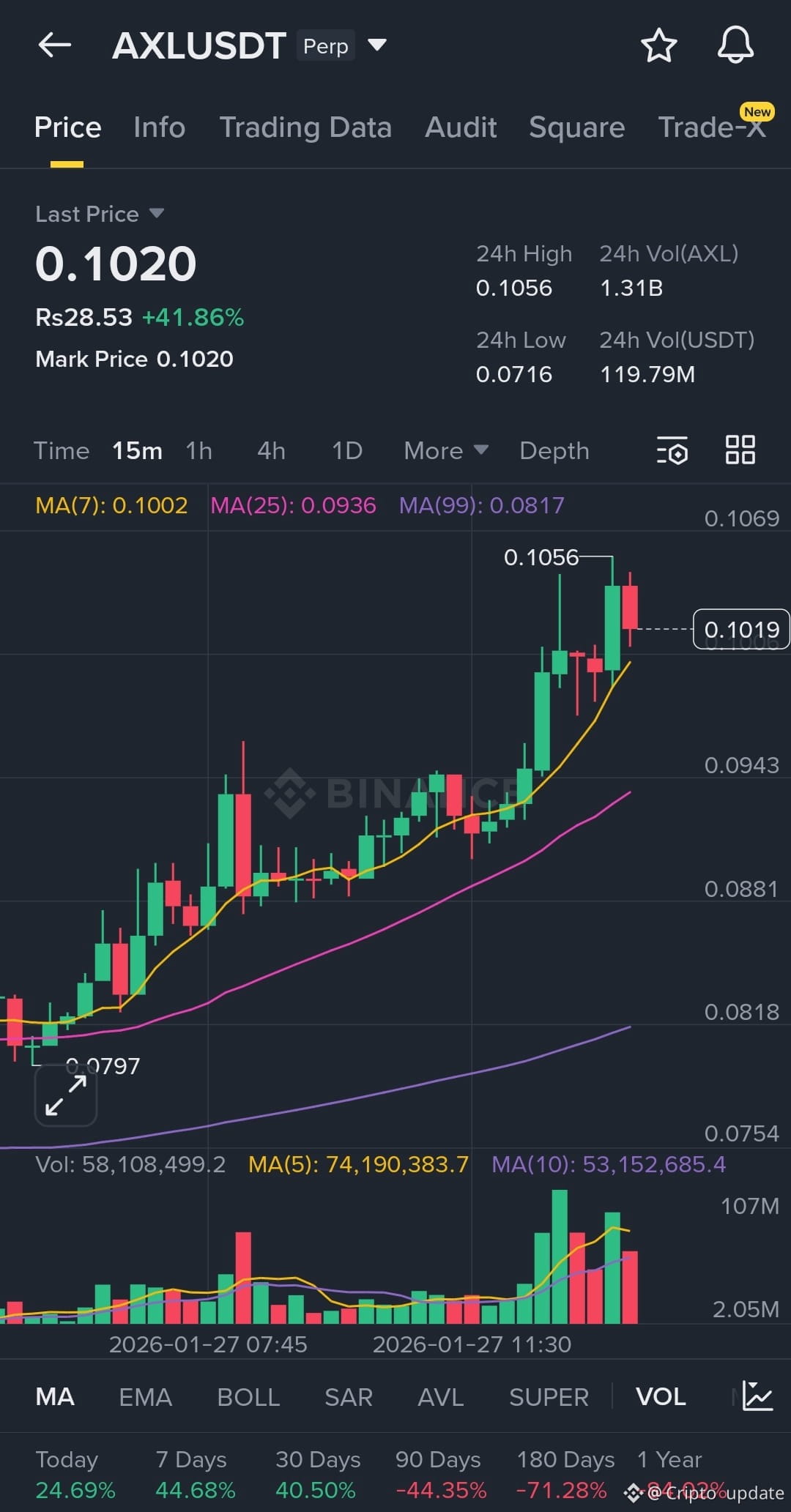Viewport: 791px width, 1512px height.
Task: Open the chart layout grid icon
Action: (740, 450)
